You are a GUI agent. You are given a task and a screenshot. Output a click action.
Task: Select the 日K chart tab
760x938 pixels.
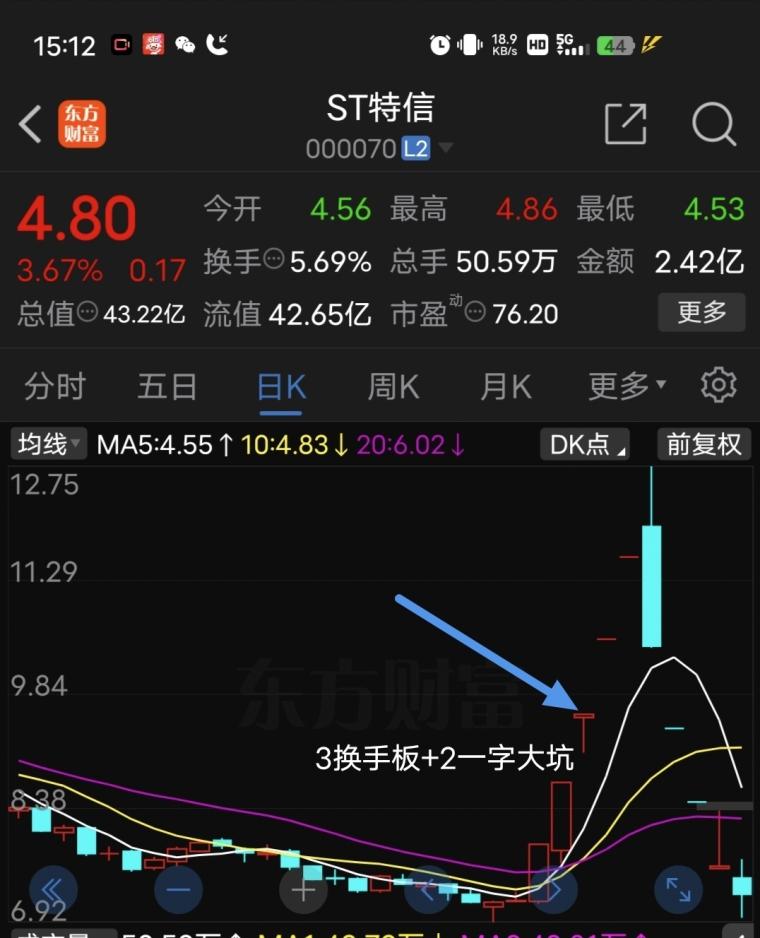pos(281,386)
